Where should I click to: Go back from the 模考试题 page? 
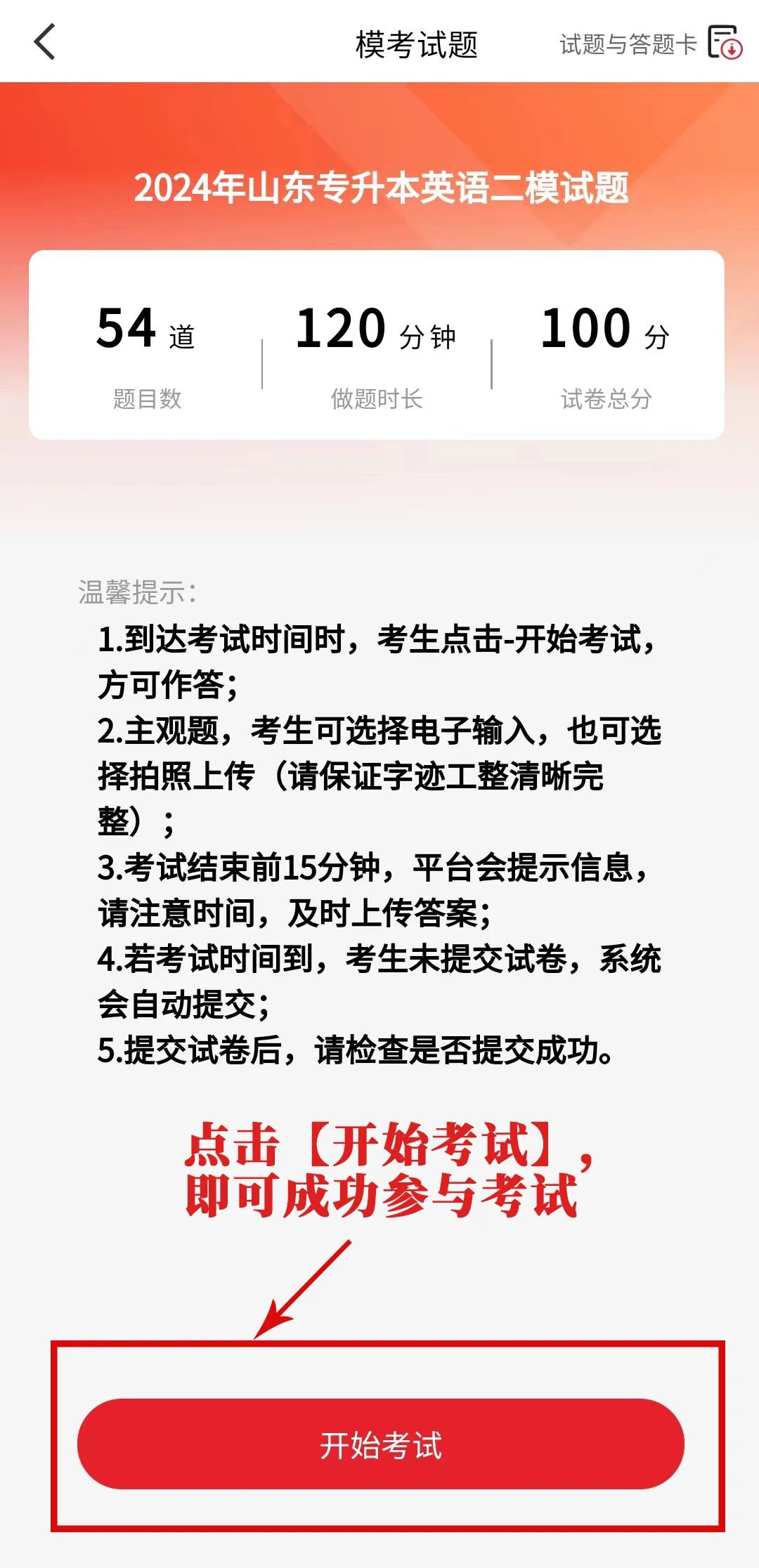44,42
